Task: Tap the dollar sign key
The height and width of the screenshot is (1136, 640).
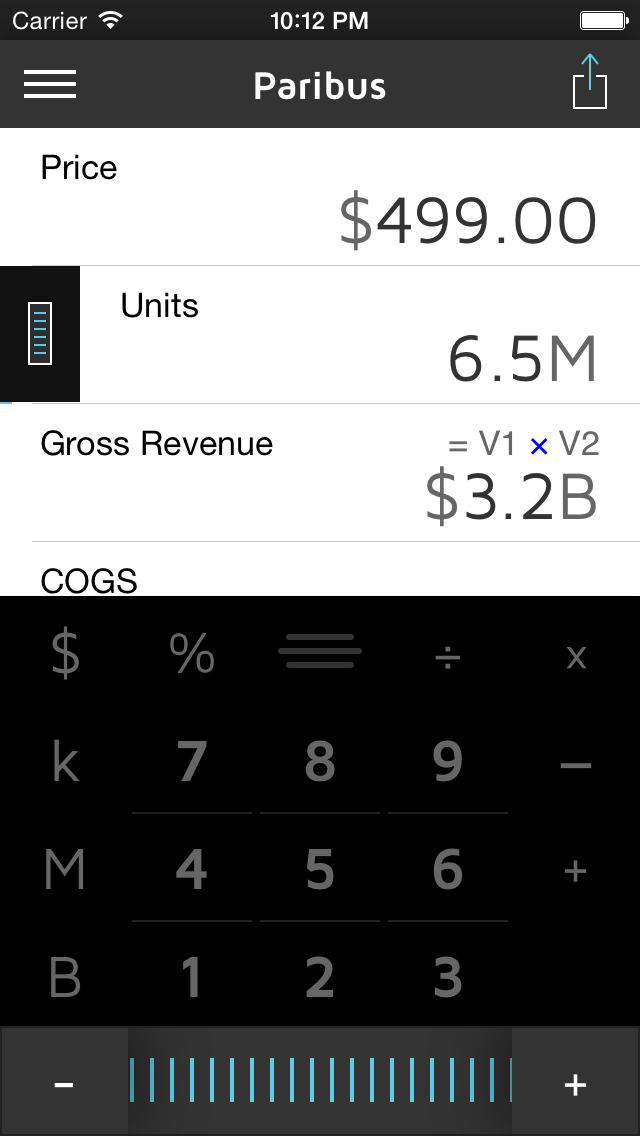Action: [x=65, y=654]
